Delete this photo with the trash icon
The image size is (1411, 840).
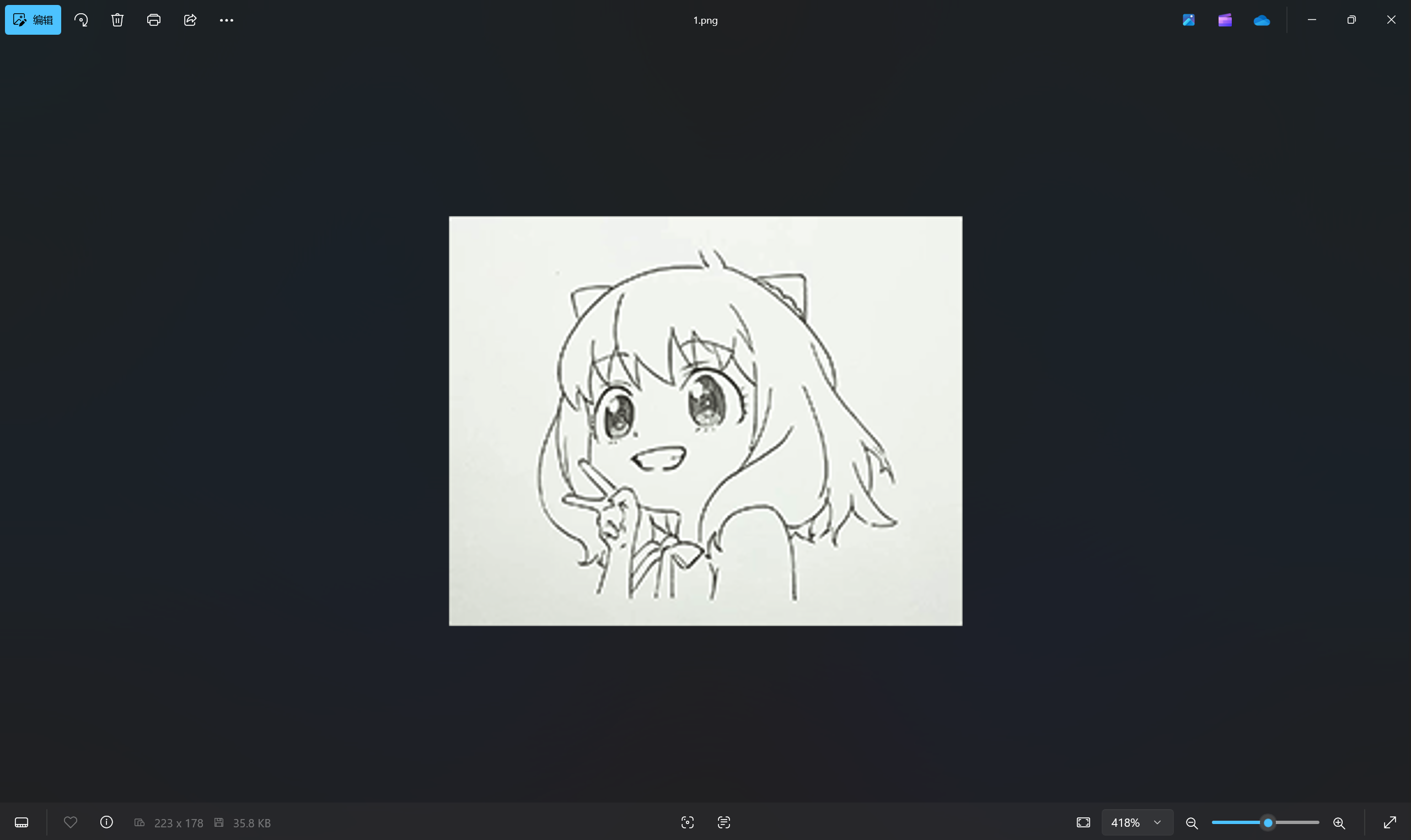[x=117, y=20]
